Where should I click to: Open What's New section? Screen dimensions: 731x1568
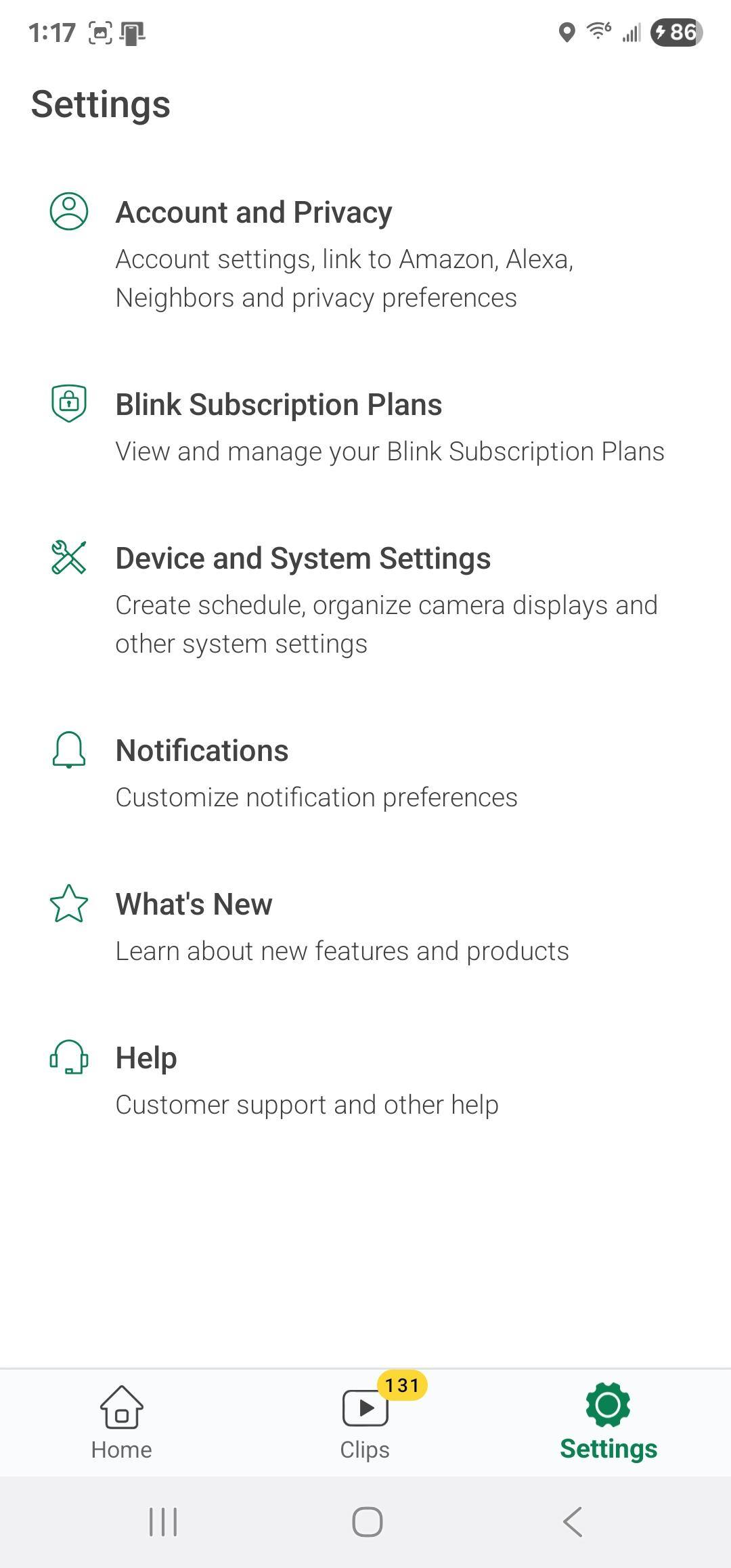[194, 905]
